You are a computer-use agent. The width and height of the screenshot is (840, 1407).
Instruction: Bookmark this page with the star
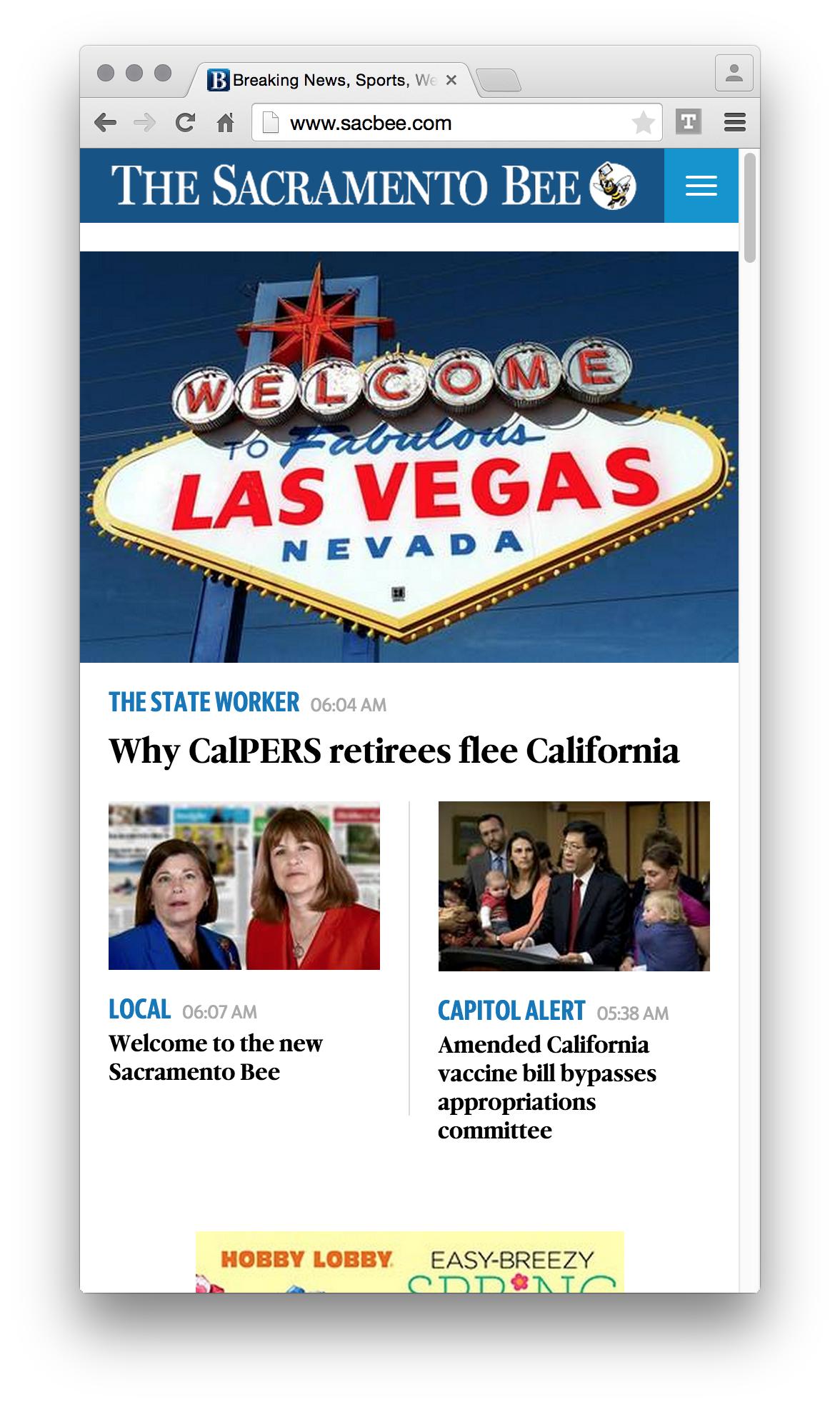point(643,123)
